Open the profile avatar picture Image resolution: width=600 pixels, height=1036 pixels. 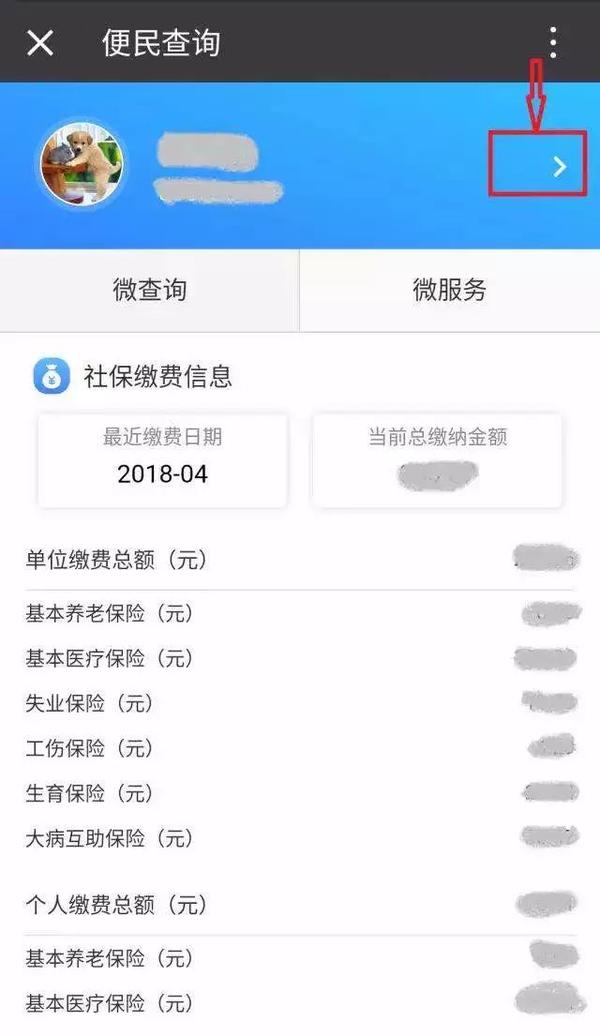pyautogui.click(x=82, y=164)
